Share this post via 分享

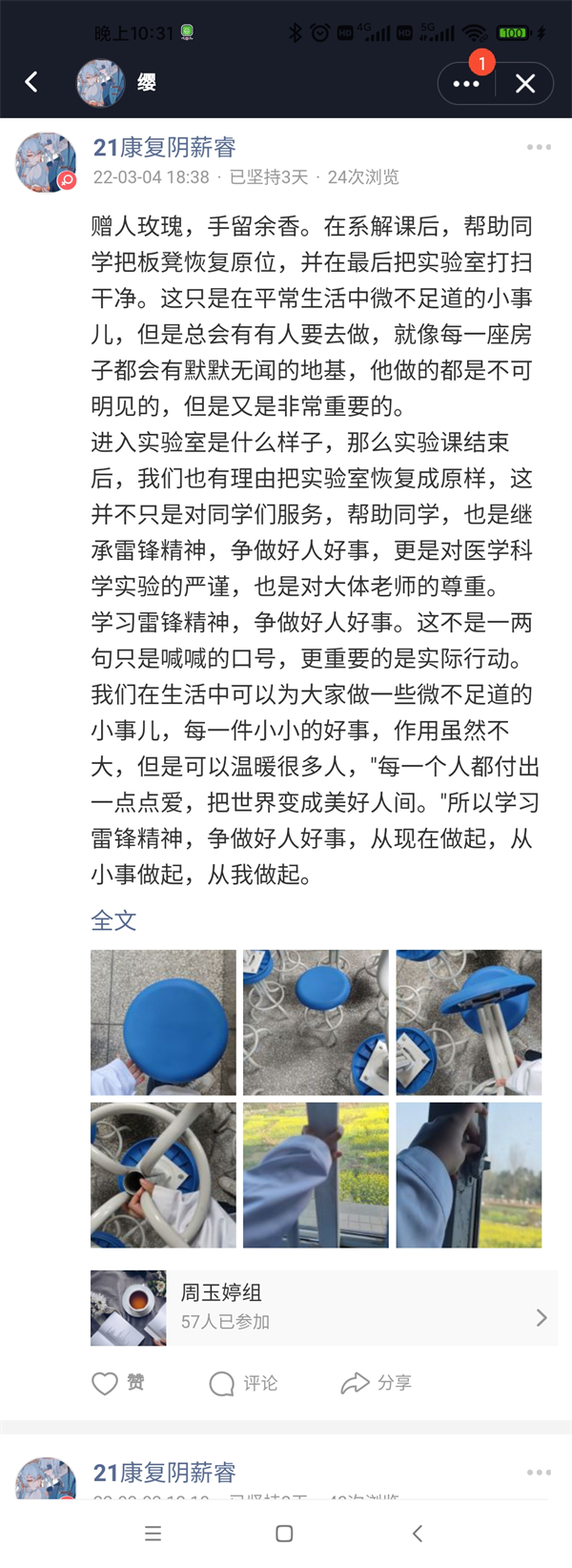tap(377, 1383)
